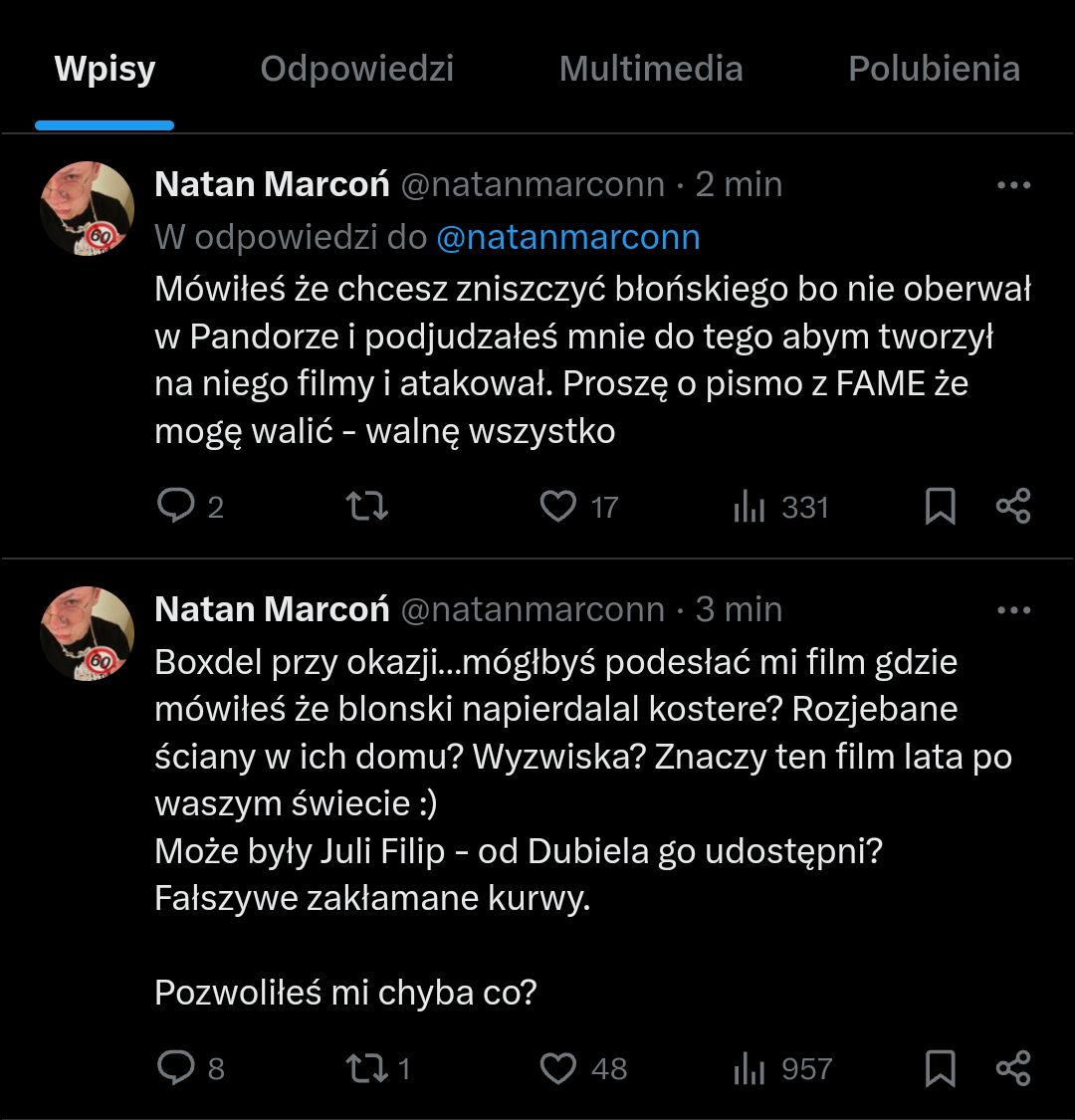Image resolution: width=1075 pixels, height=1120 pixels.
Task: Repost the Boxdel post with 1 repost
Action: click(366, 1068)
